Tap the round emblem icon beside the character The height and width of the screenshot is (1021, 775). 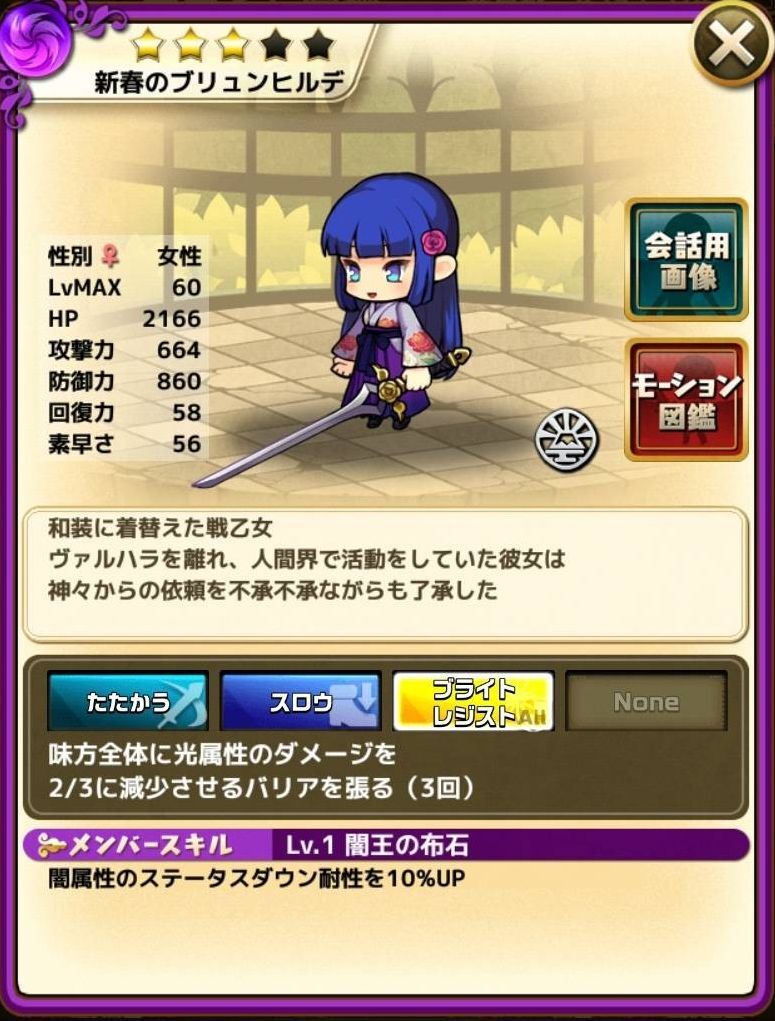566,439
